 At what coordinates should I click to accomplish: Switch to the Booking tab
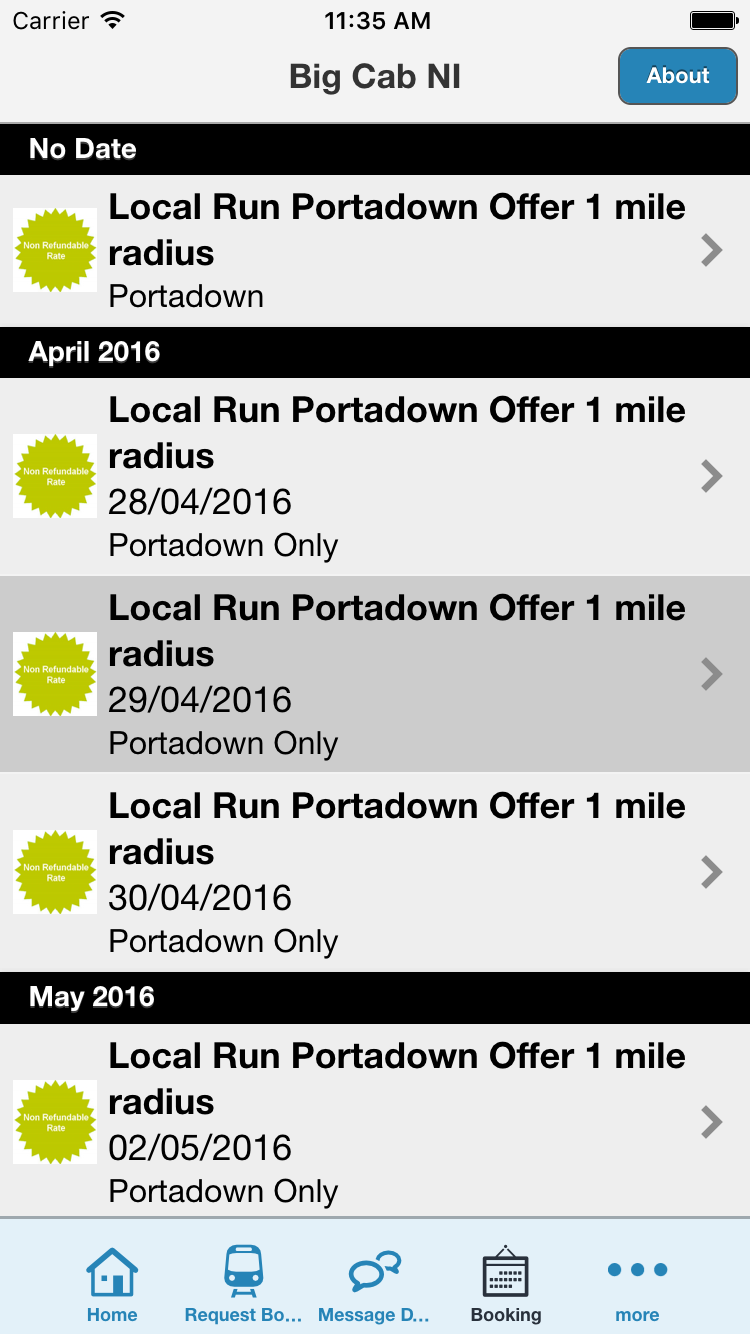click(x=506, y=1284)
